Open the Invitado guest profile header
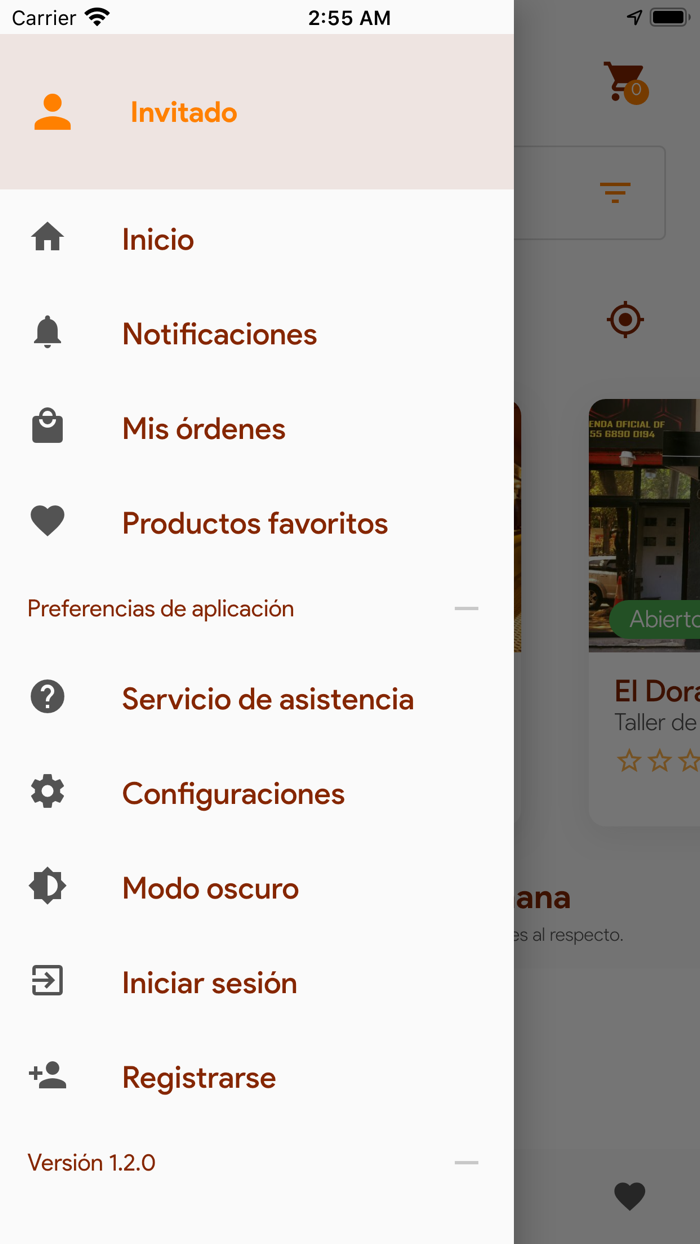The width and height of the screenshot is (700, 1244). pyautogui.click(x=183, y=112)
